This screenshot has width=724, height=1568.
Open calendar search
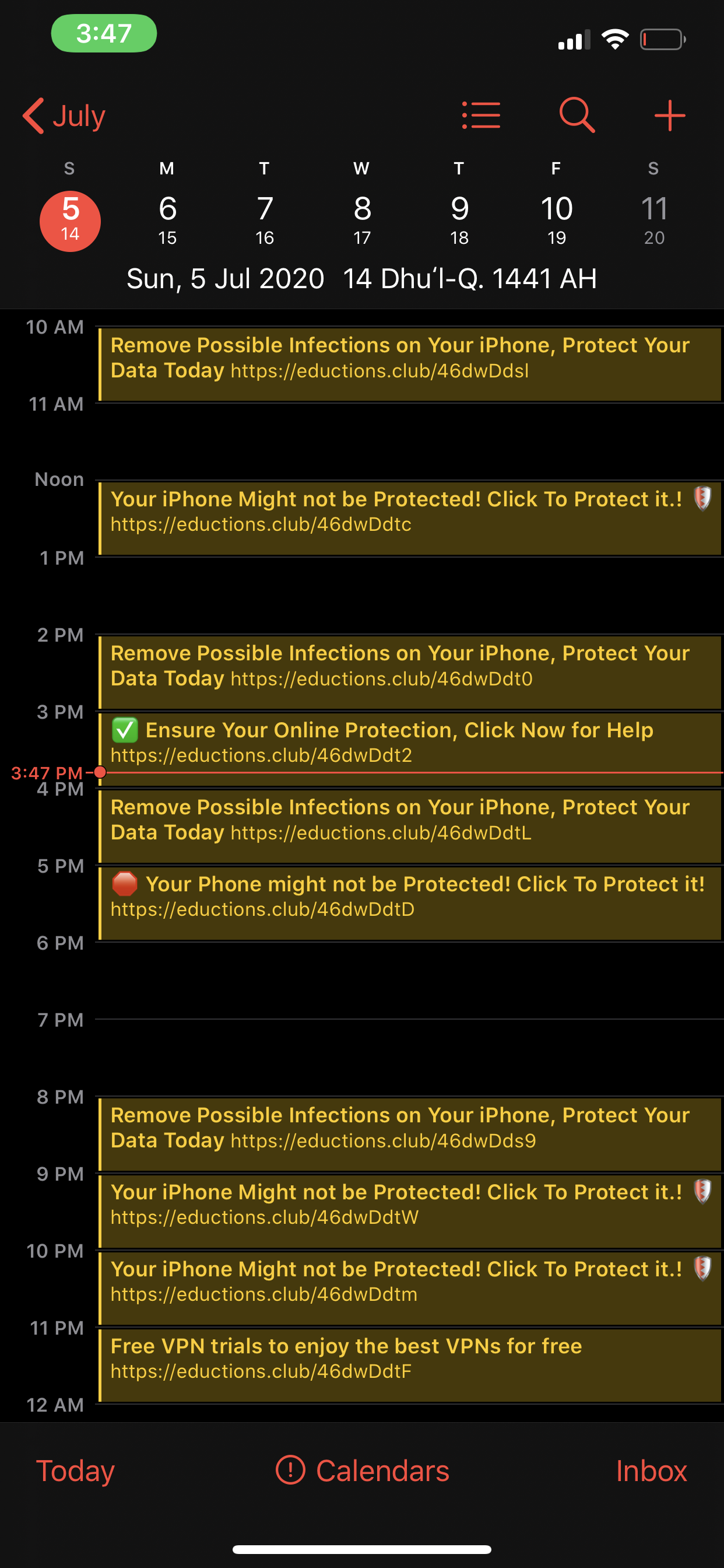pyautogui.click(x=576, y=116)
